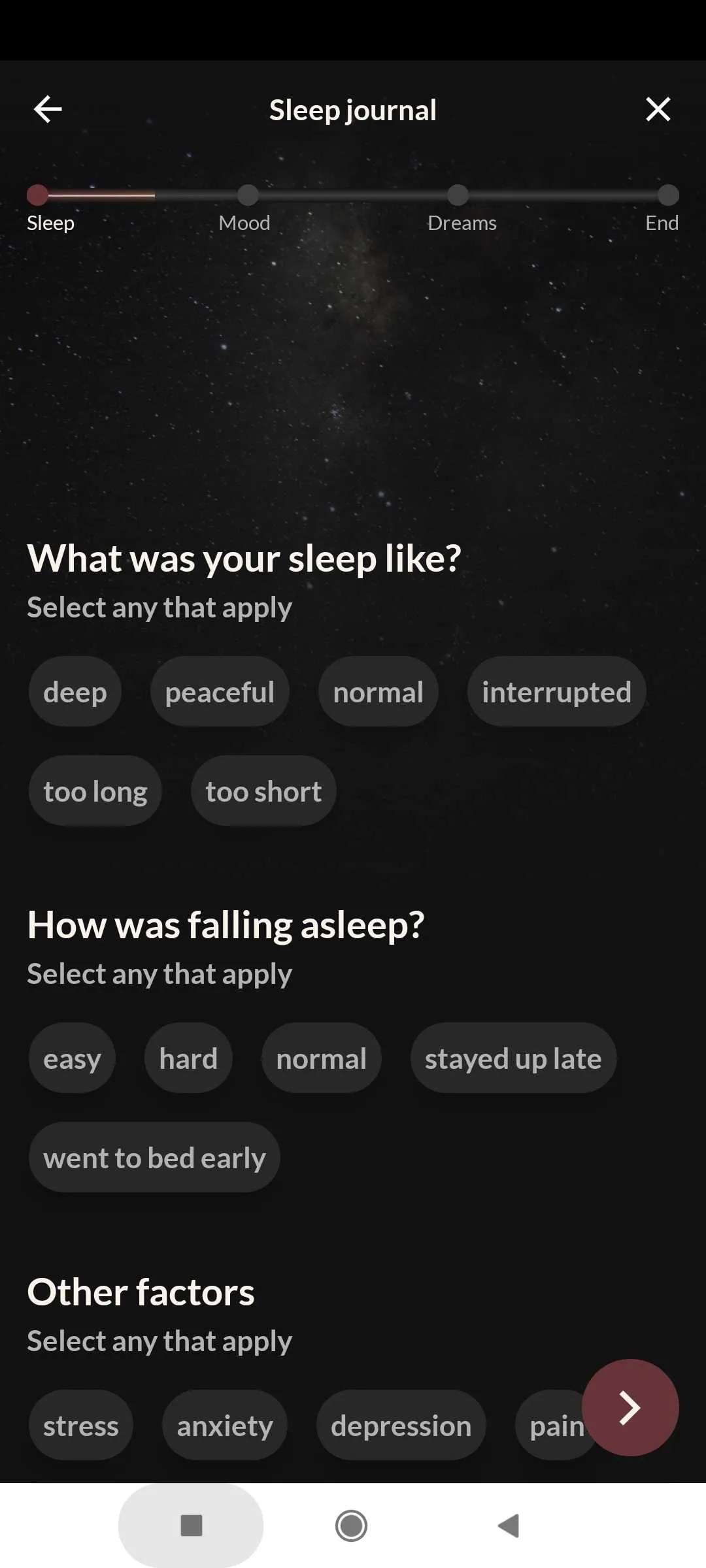Mark depression as a factor
Viewport: 706px width, 1568px height.
coord(401,1426)
